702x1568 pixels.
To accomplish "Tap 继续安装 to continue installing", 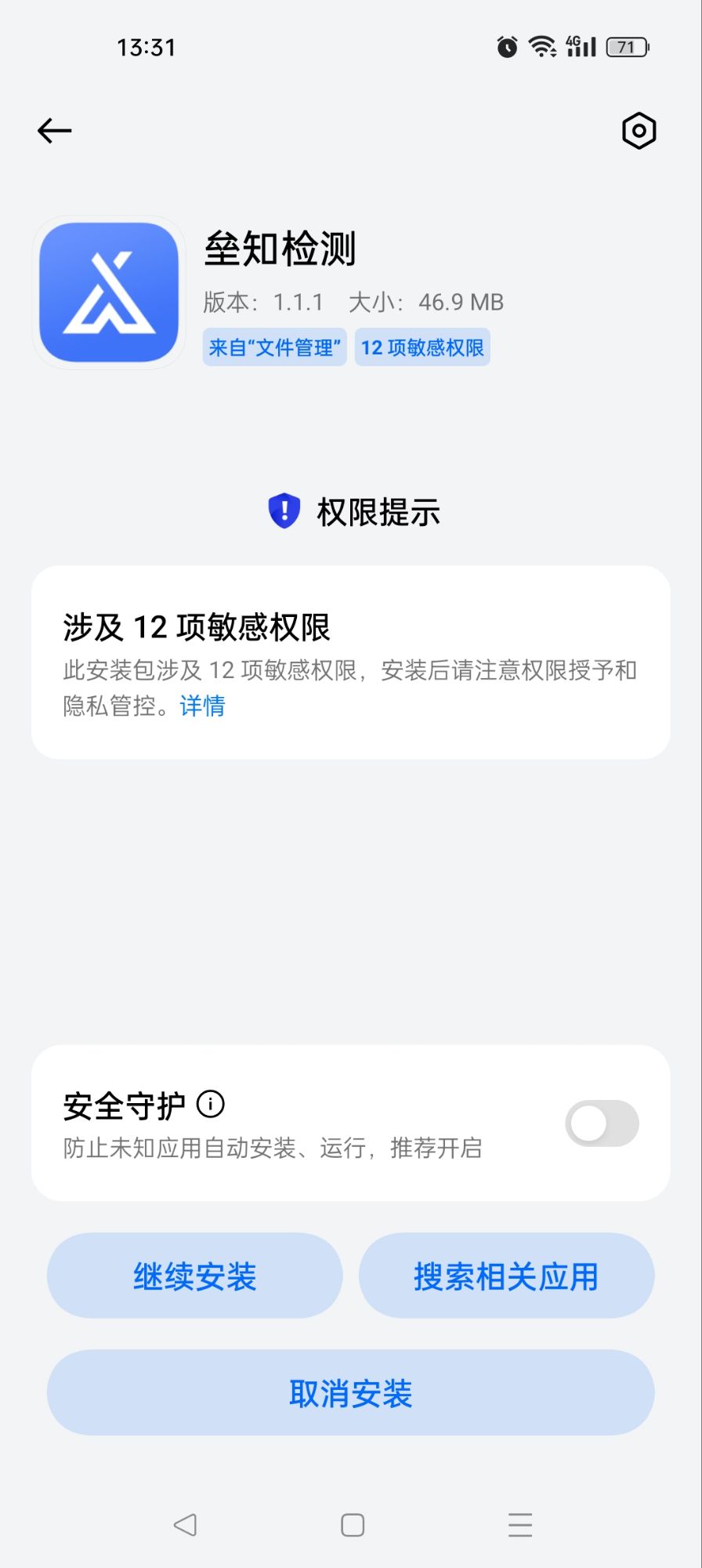I will click(195, 1276).
